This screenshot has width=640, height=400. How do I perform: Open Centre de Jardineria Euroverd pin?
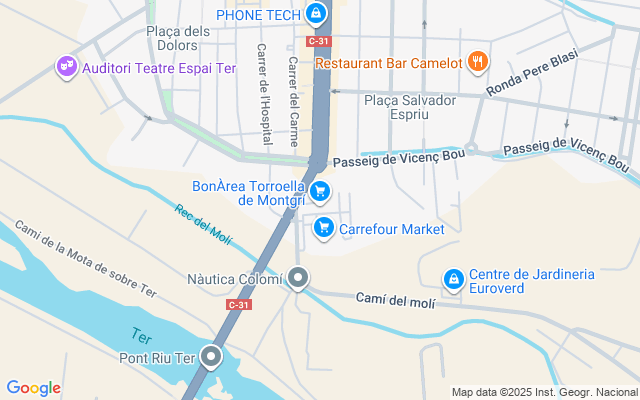coord(454,278)
